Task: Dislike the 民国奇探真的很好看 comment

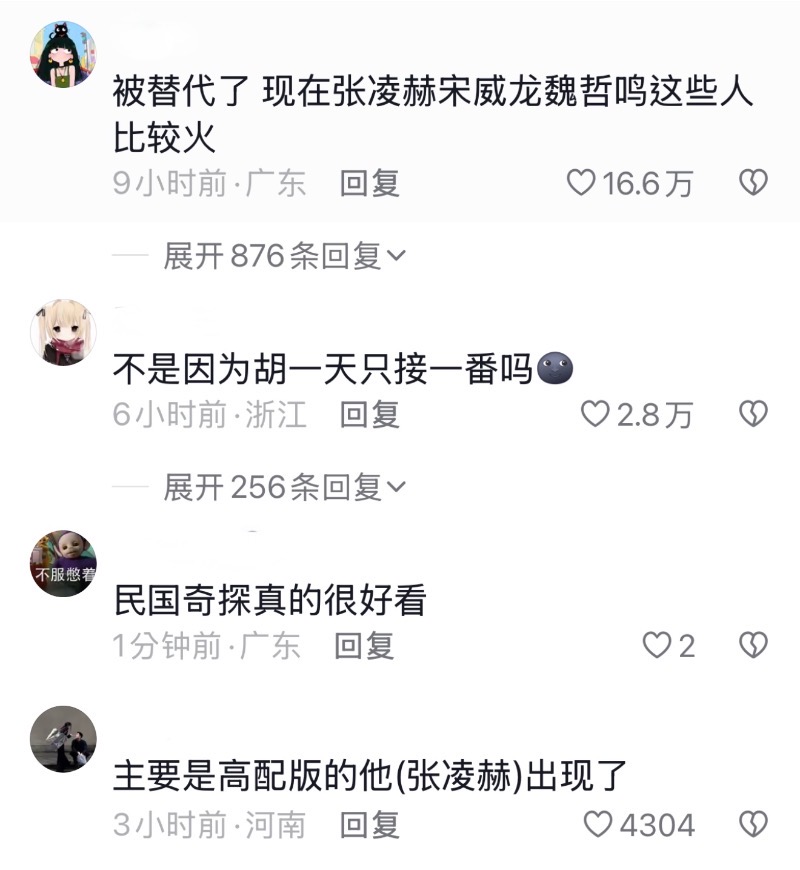Action: pyautogui.click(x=753, y=646)
